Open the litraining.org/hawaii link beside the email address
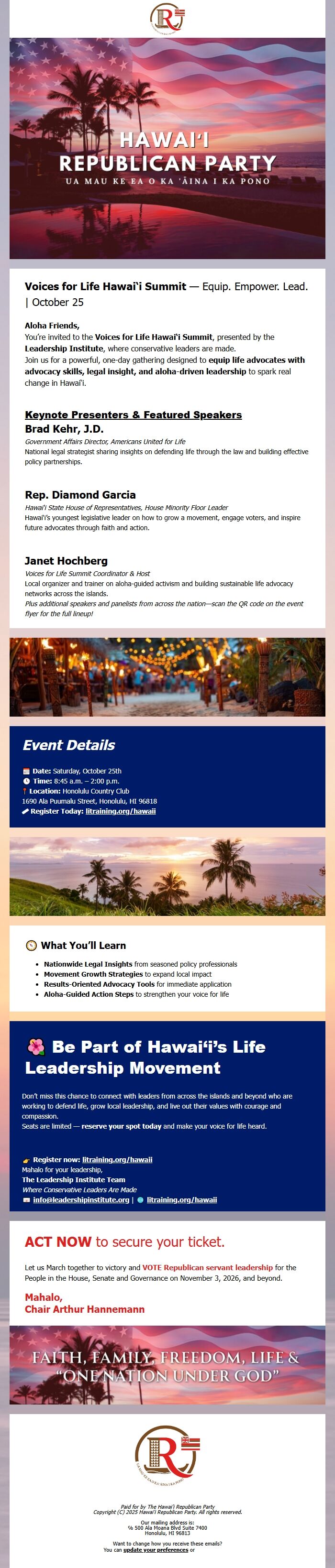Screen dimensions: 335x1568 tap(181, 1200)
